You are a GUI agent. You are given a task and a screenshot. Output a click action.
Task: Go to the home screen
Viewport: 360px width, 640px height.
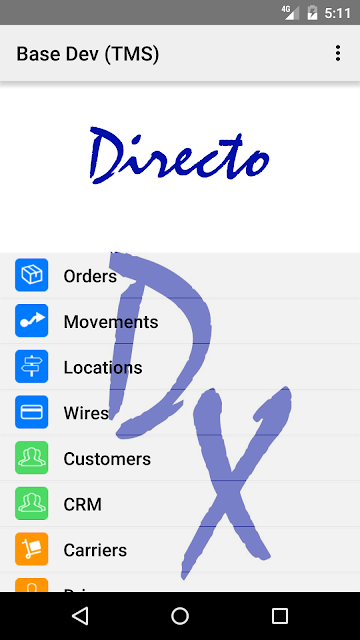[x=180, y=616]
